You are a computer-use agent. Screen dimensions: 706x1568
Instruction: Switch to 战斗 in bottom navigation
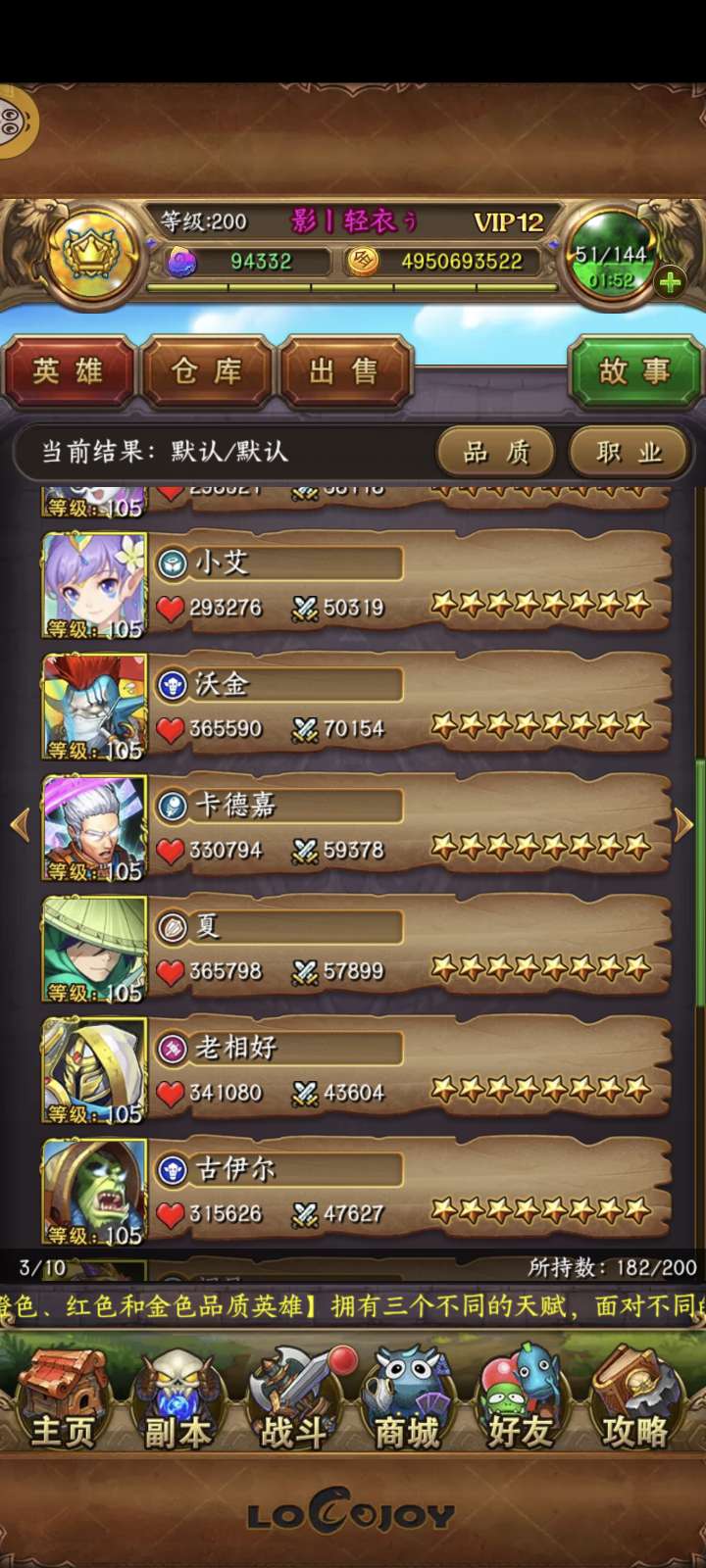292,1401
